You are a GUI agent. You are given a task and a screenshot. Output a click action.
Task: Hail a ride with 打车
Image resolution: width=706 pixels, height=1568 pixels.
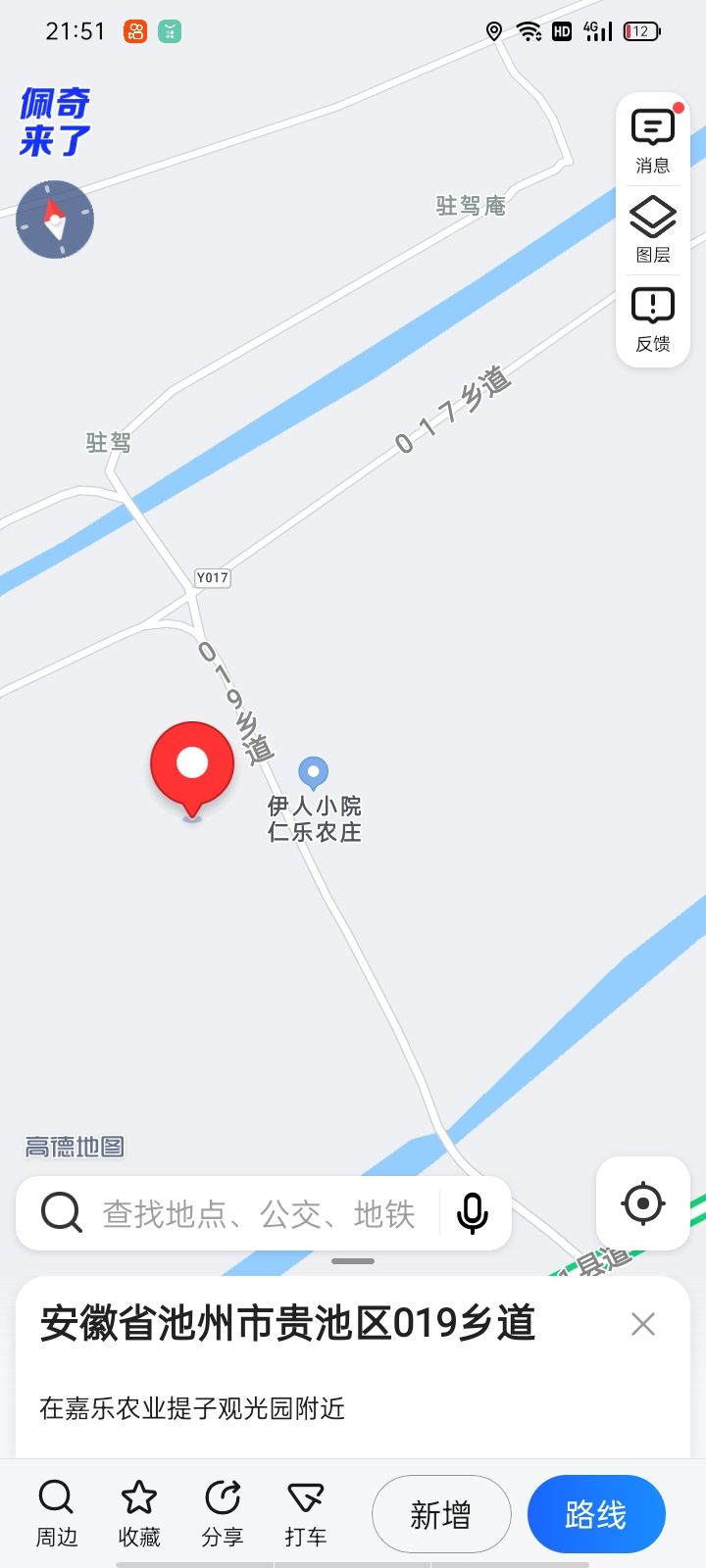[x=306, y=1514]
